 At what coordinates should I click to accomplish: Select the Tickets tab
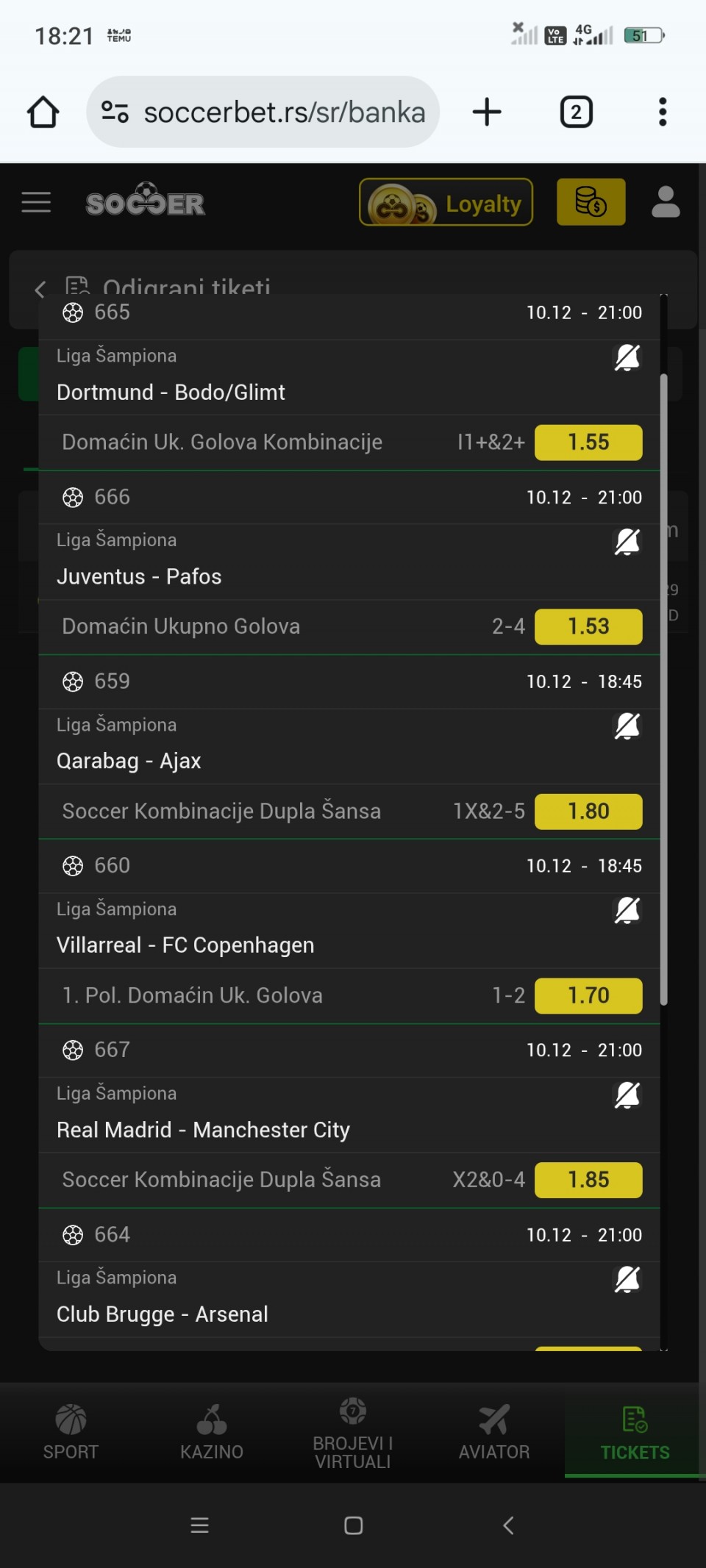[x=635, y=1431]
